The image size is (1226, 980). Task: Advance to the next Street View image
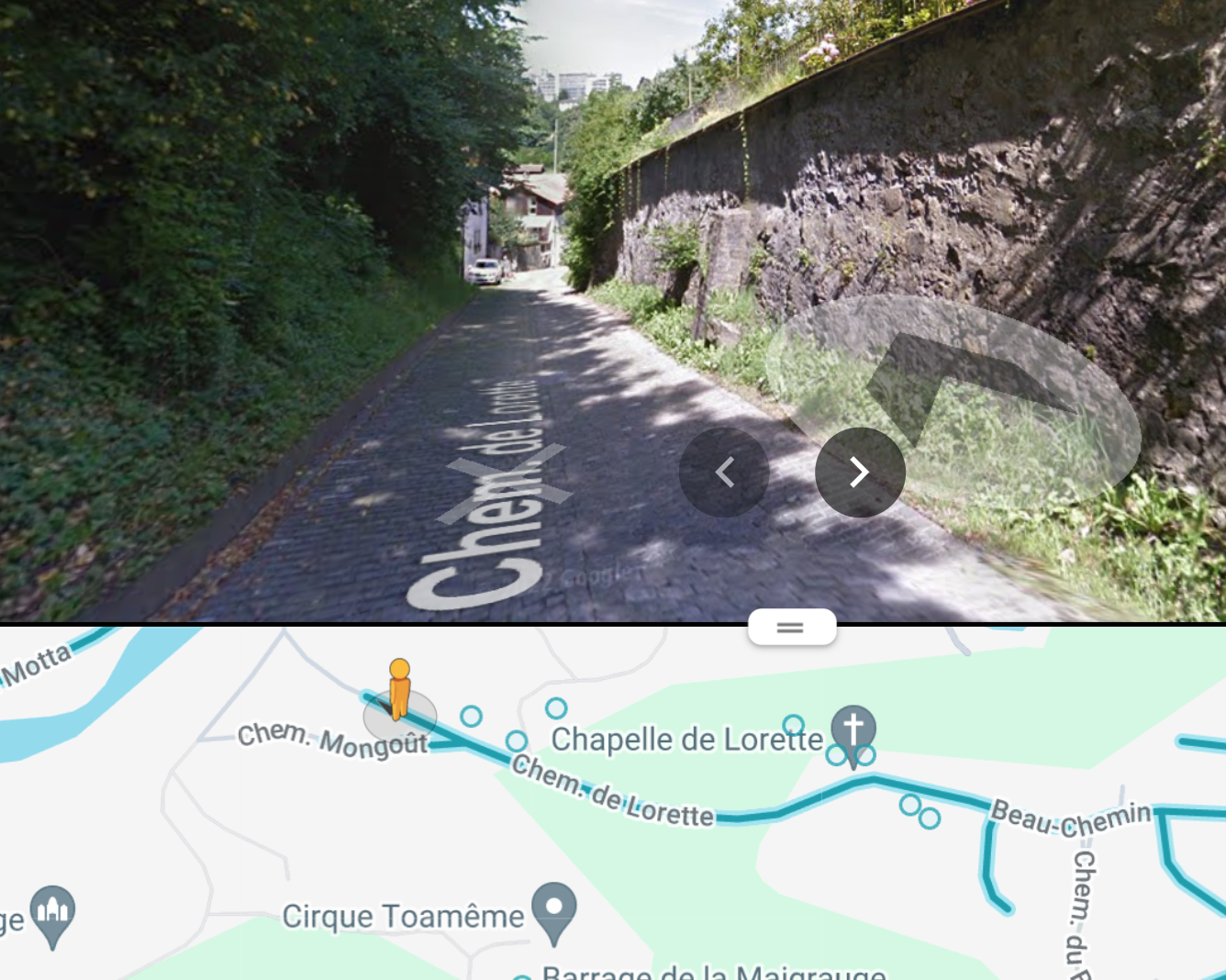(860, 473)
